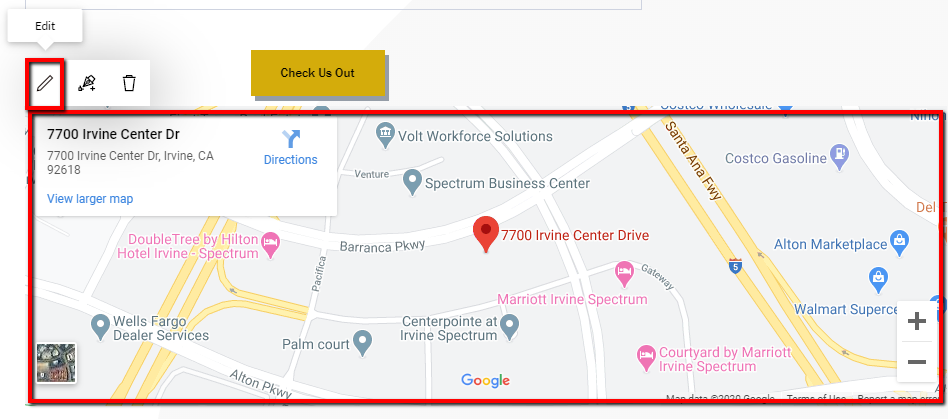Zoom in on the map
The width and height of the screenshot is (948, 419).
pos(916,322)
